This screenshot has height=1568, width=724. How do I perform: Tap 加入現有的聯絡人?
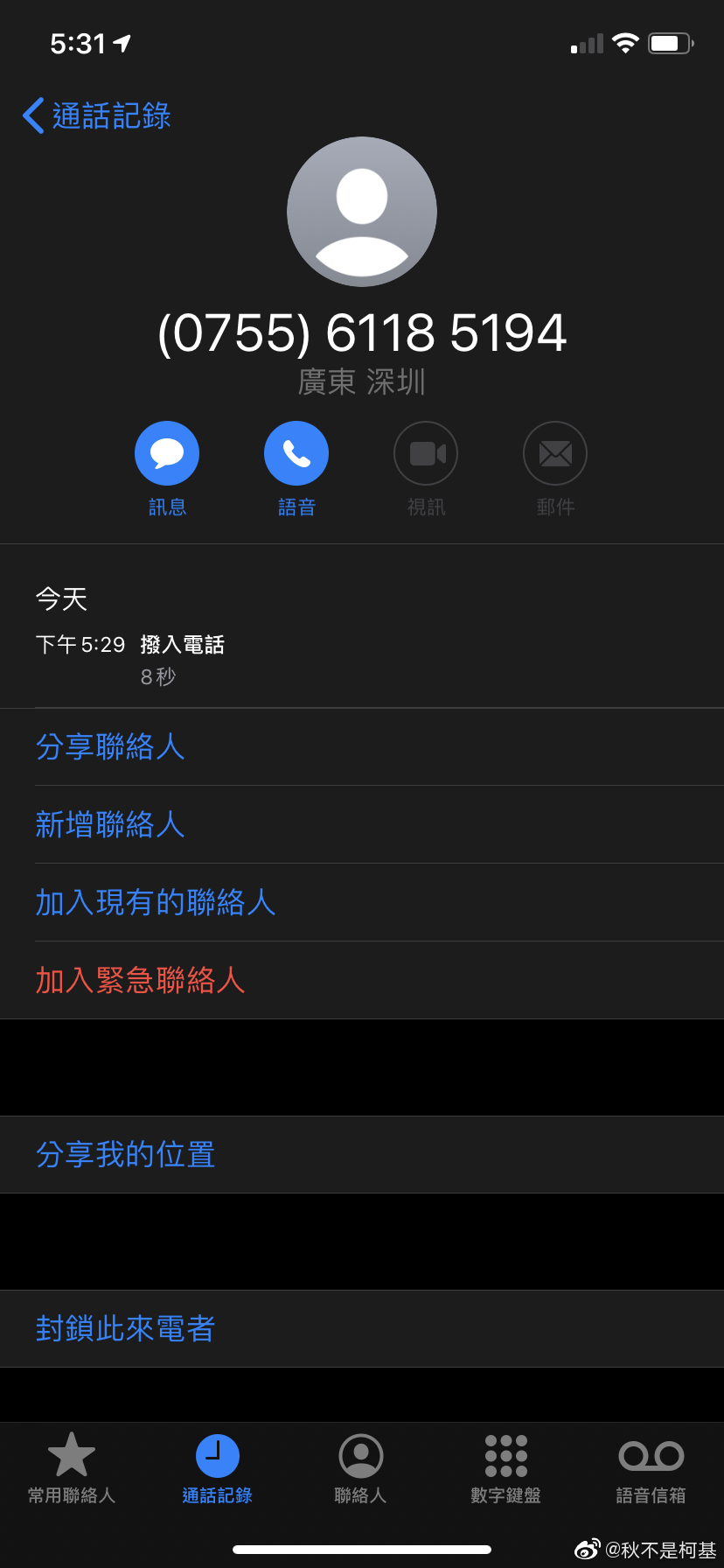(362, 902)
